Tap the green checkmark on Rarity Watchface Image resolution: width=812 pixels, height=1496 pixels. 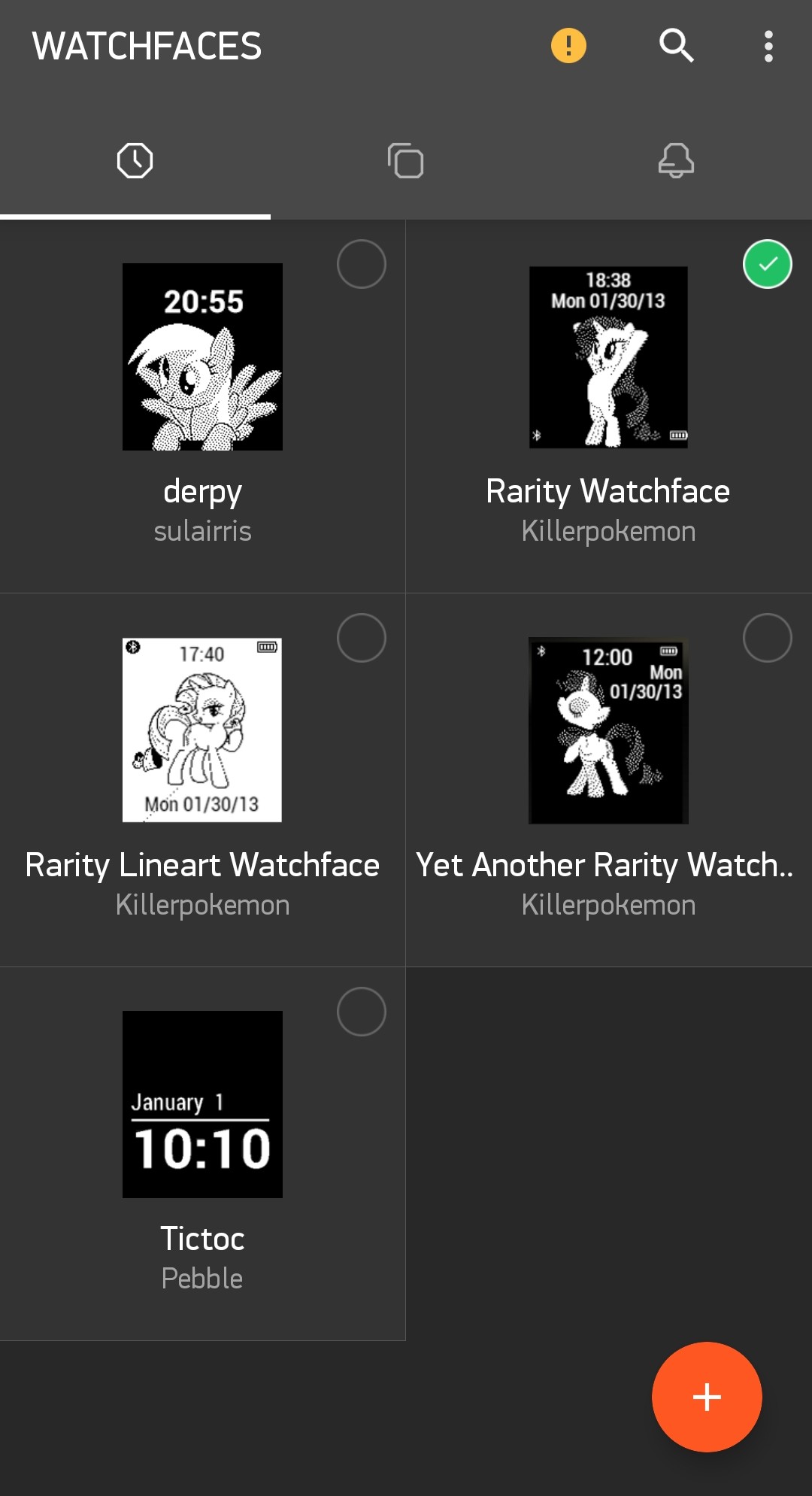point(768,264)
